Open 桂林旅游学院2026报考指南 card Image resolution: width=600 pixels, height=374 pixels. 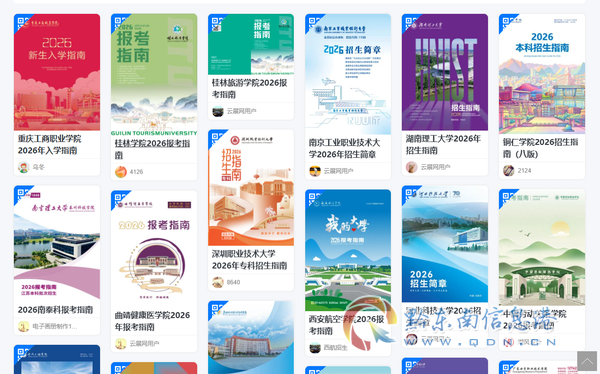(251, 67)
